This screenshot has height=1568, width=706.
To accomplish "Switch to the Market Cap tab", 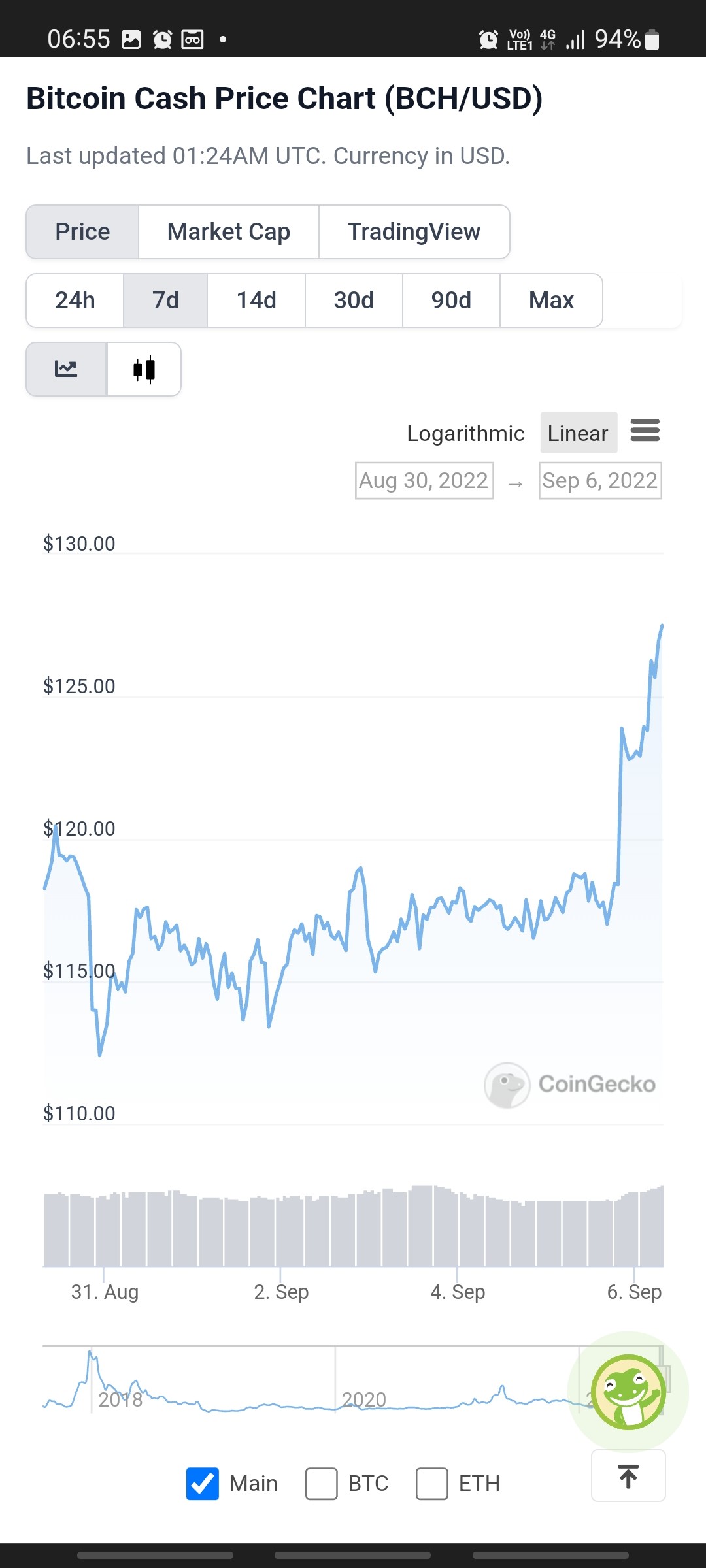I will click(228, 232).
